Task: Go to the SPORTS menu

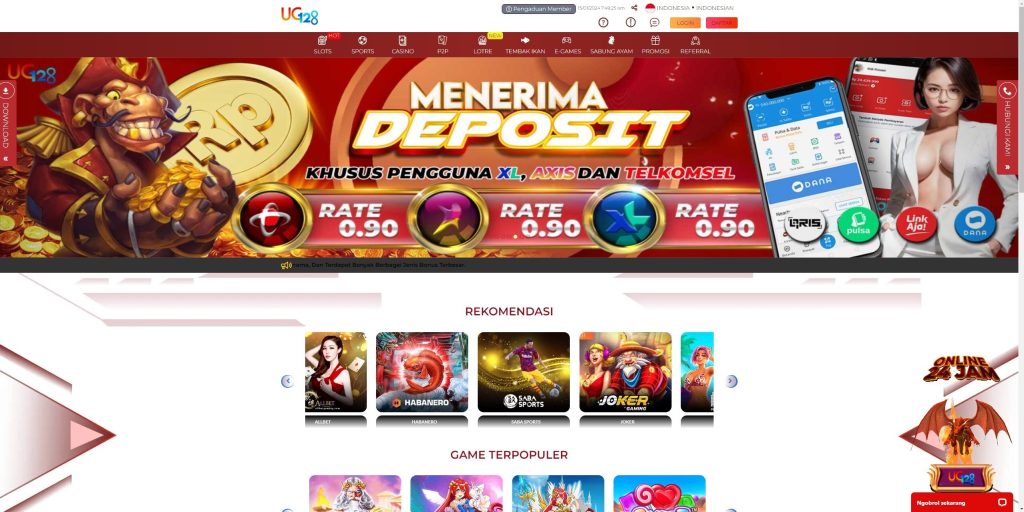Action: point(362,44)
